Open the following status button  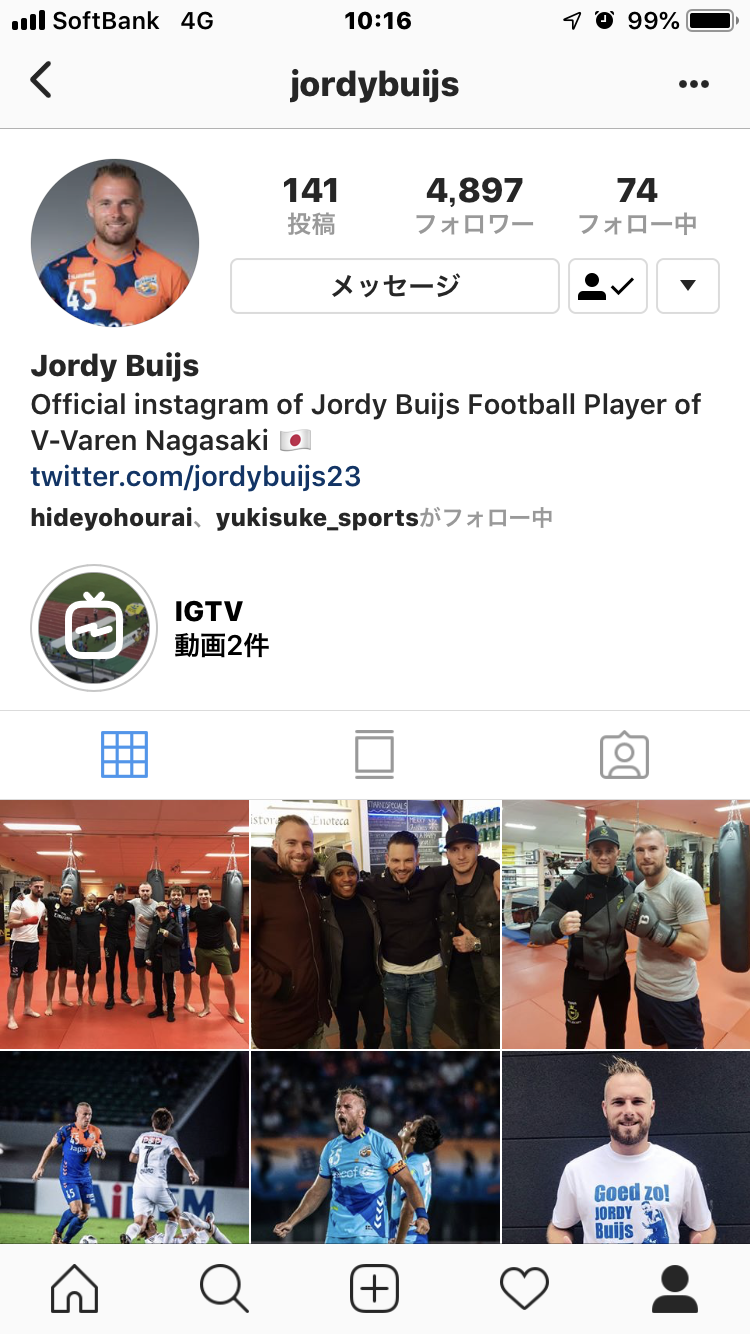[x=608, y=286]
